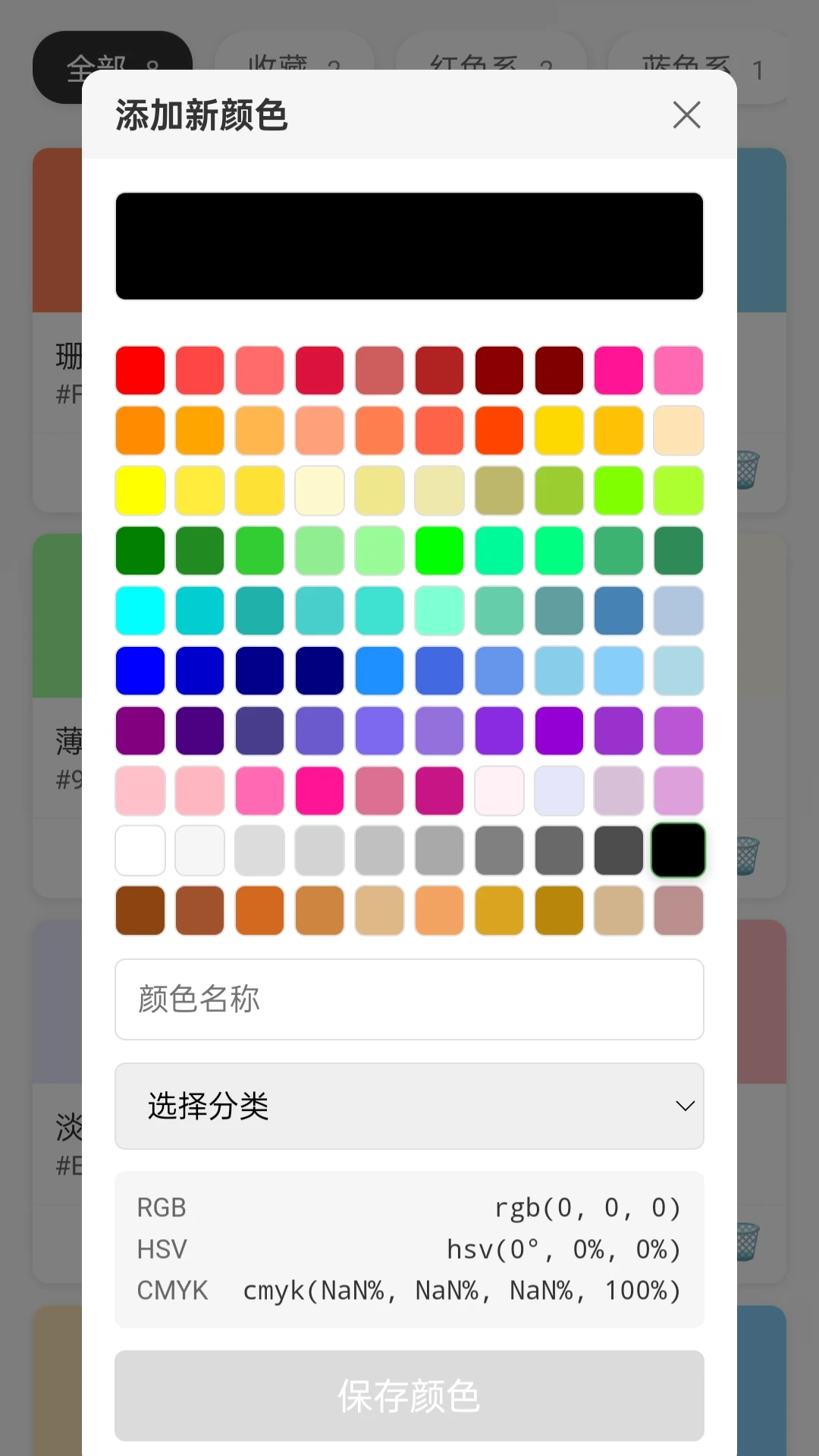Select the saddle brown swatch
The width and height of the screenshot is (819, 1456).
pos(140,910)
